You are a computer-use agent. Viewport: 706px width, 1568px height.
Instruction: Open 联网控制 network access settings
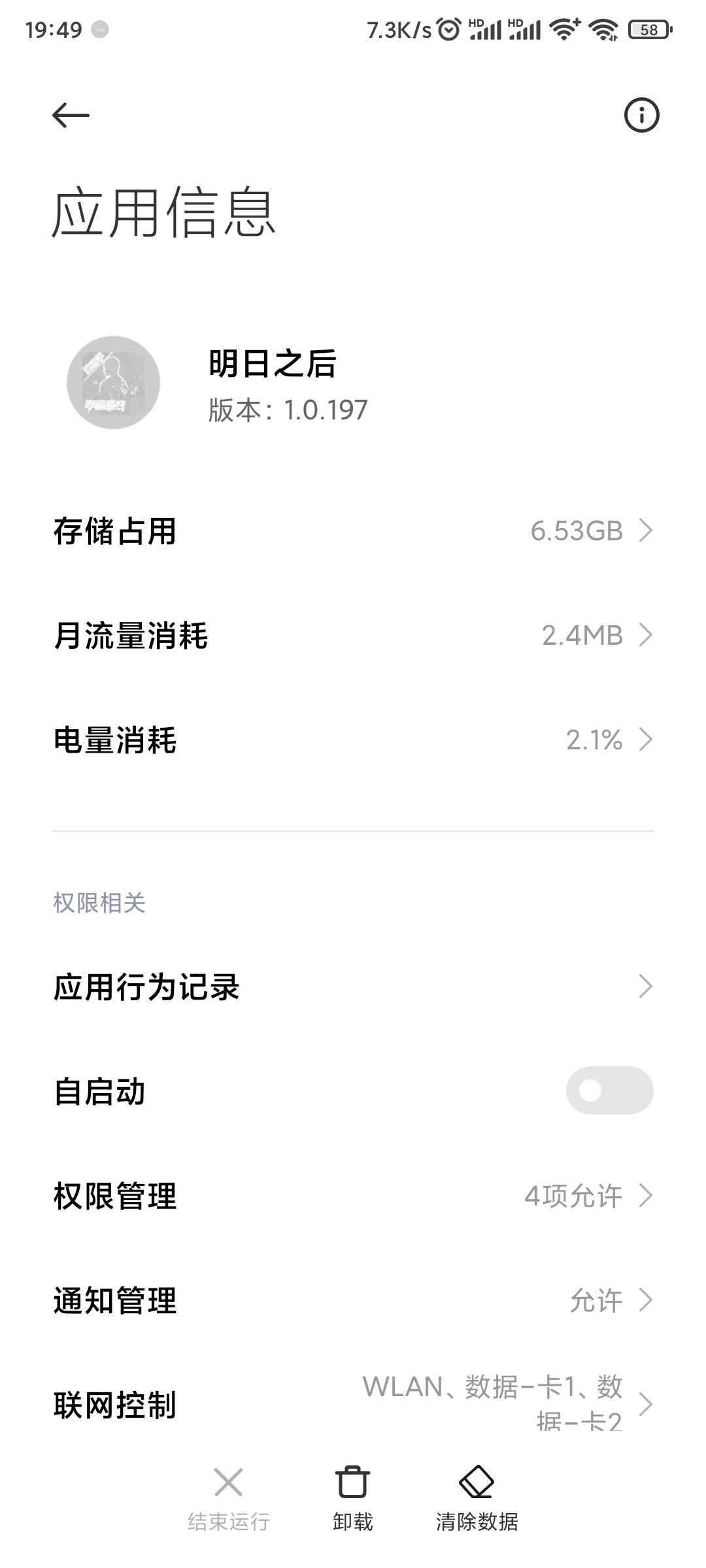click(x=353, y=1405)
